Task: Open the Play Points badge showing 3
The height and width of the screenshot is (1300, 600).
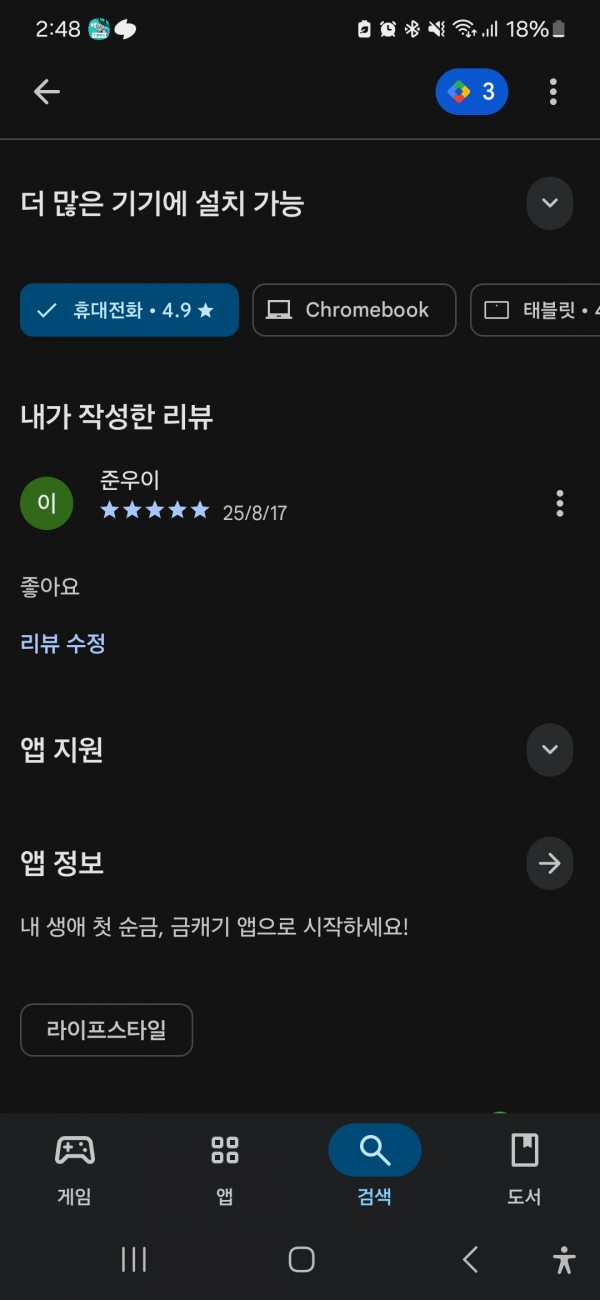Action: coord(472,92)
